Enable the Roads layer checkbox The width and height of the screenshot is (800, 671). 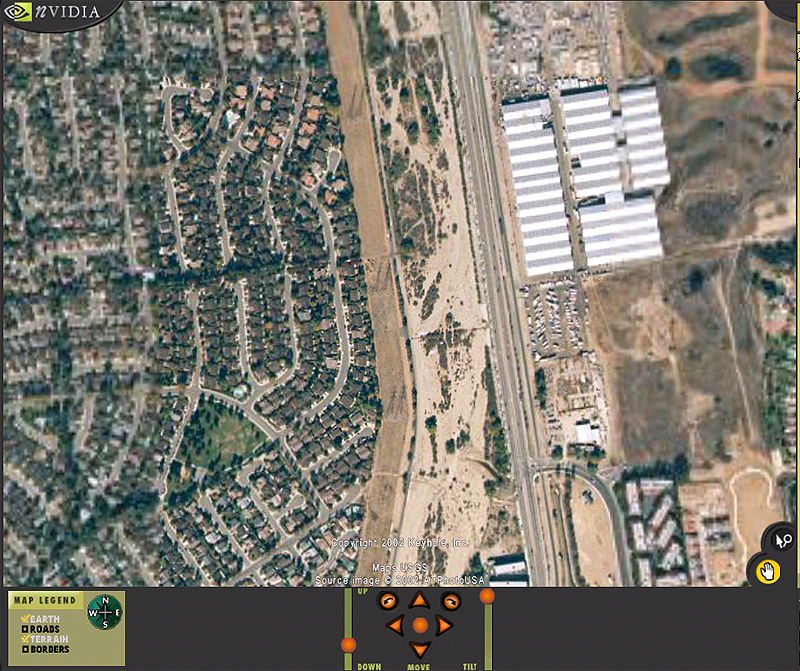point(25,629)
